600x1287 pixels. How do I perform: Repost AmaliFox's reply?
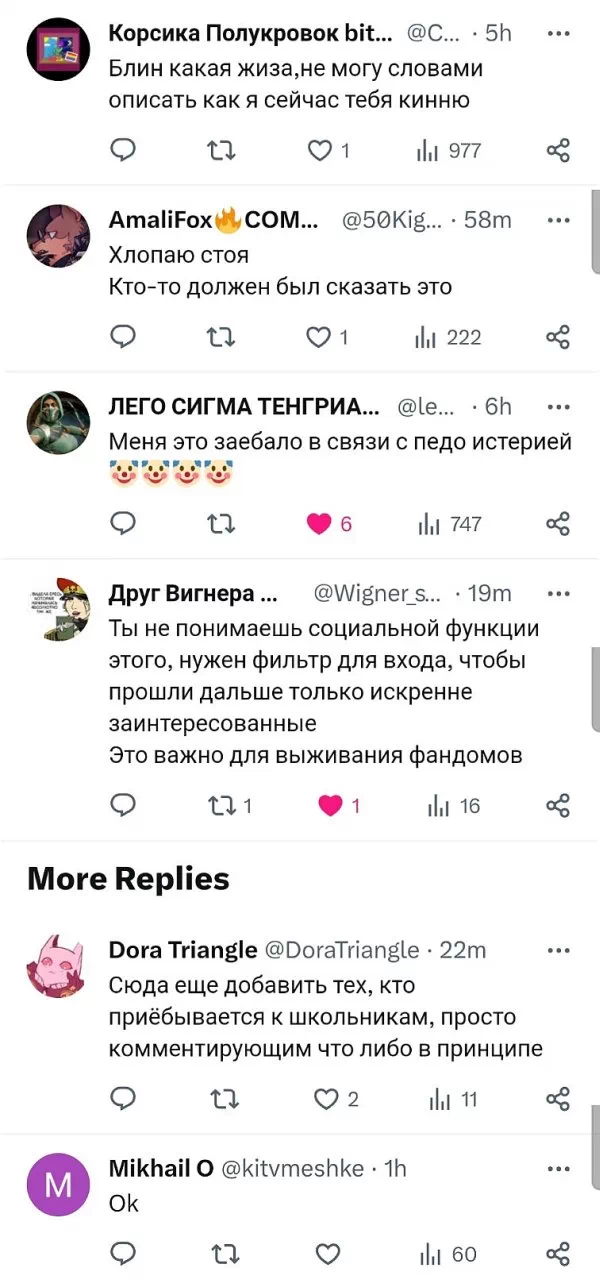pos(220,337)
